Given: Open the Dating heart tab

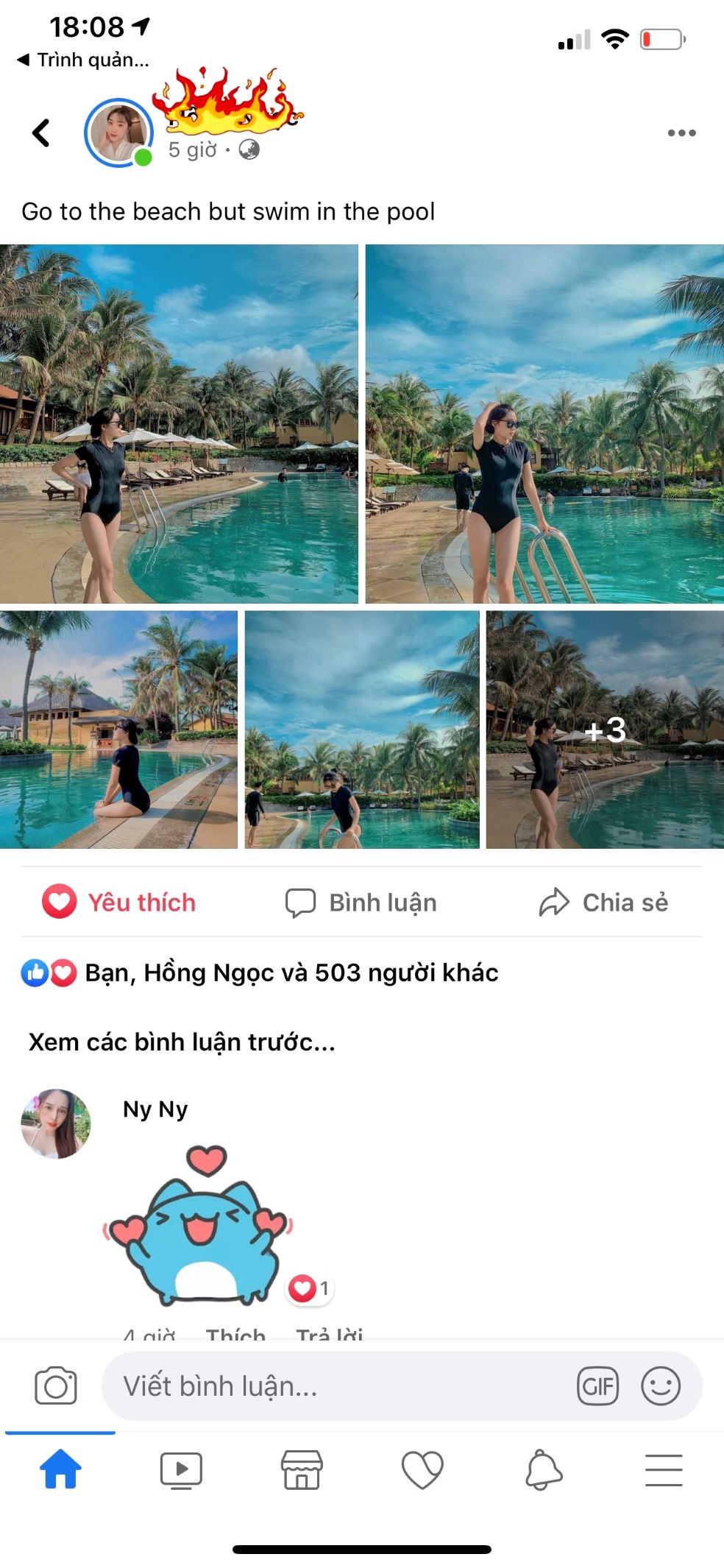Looking at the screenshot, I should (422, 1469).
